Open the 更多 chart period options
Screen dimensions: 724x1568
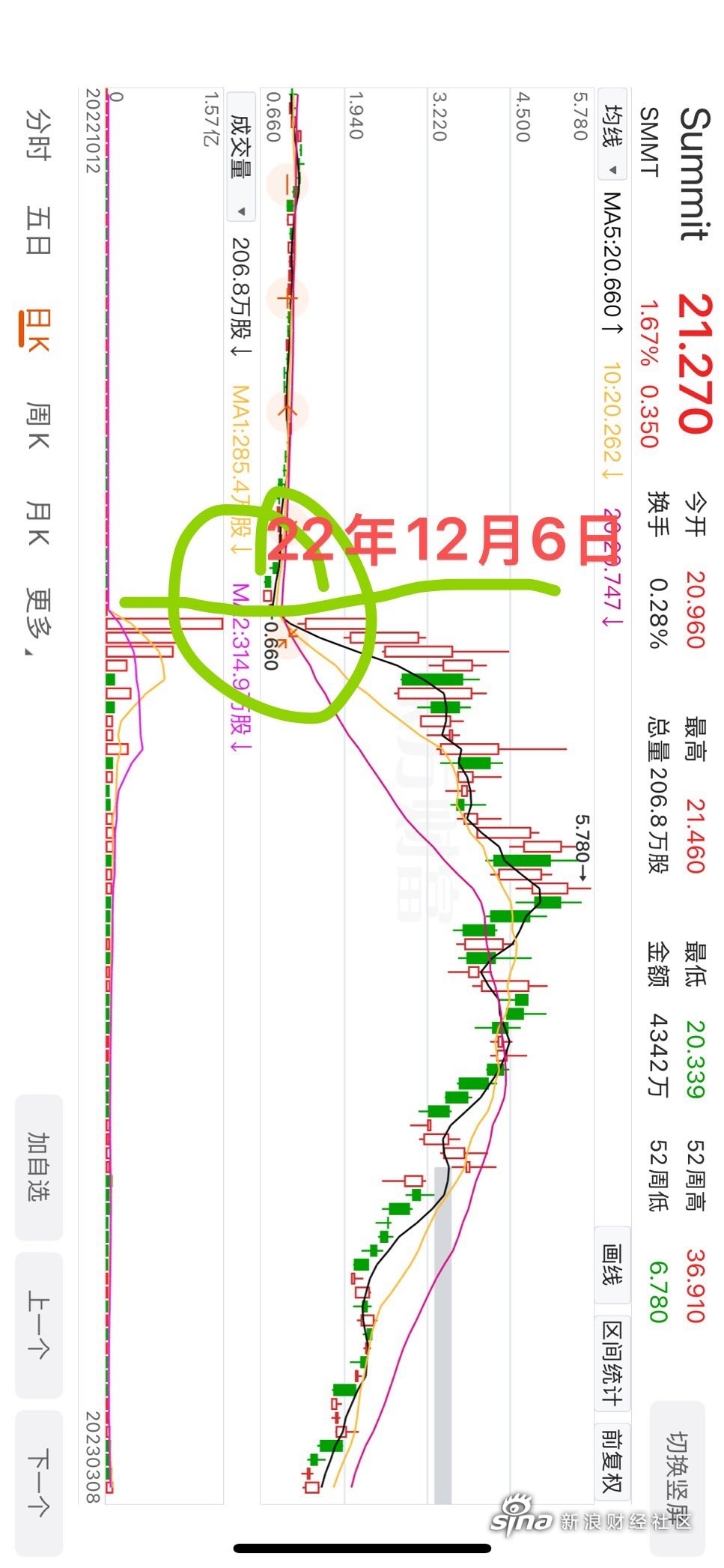pos(37,622)
